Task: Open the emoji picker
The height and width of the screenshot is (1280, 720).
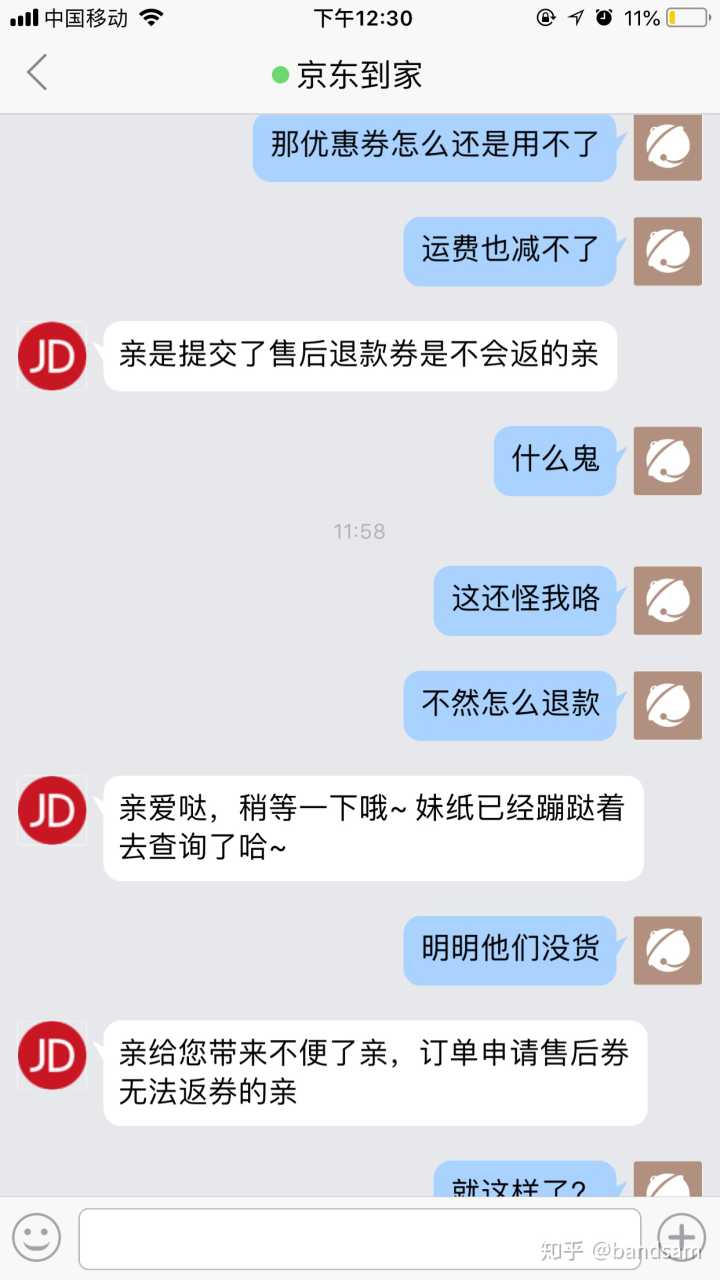Action: pos(37,1238)
